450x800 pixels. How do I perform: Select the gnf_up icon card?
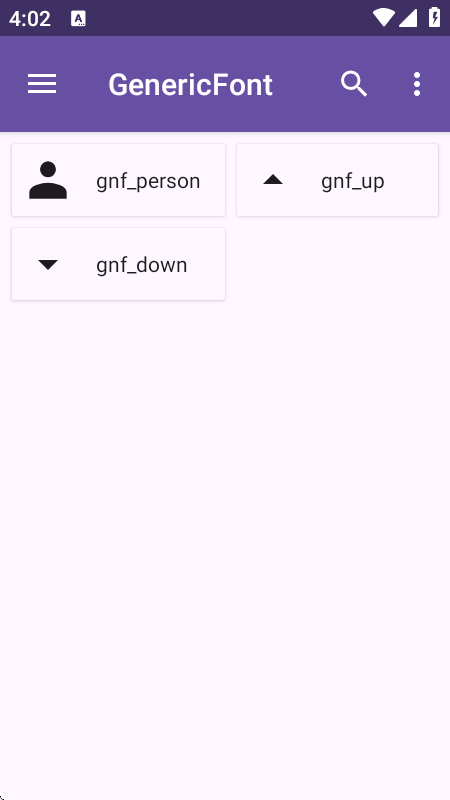[337, 180]
